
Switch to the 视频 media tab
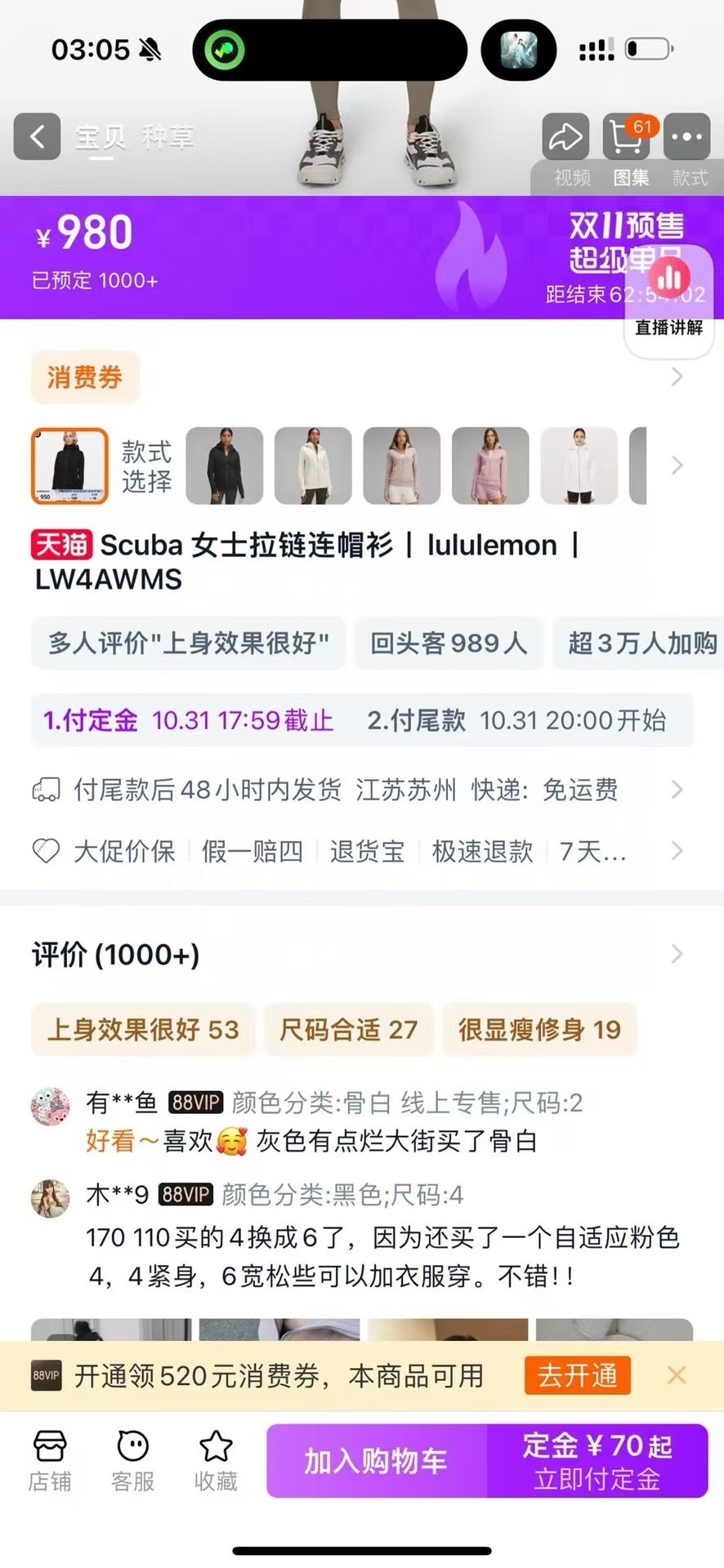pyautogui.click(x=572, y=177)
